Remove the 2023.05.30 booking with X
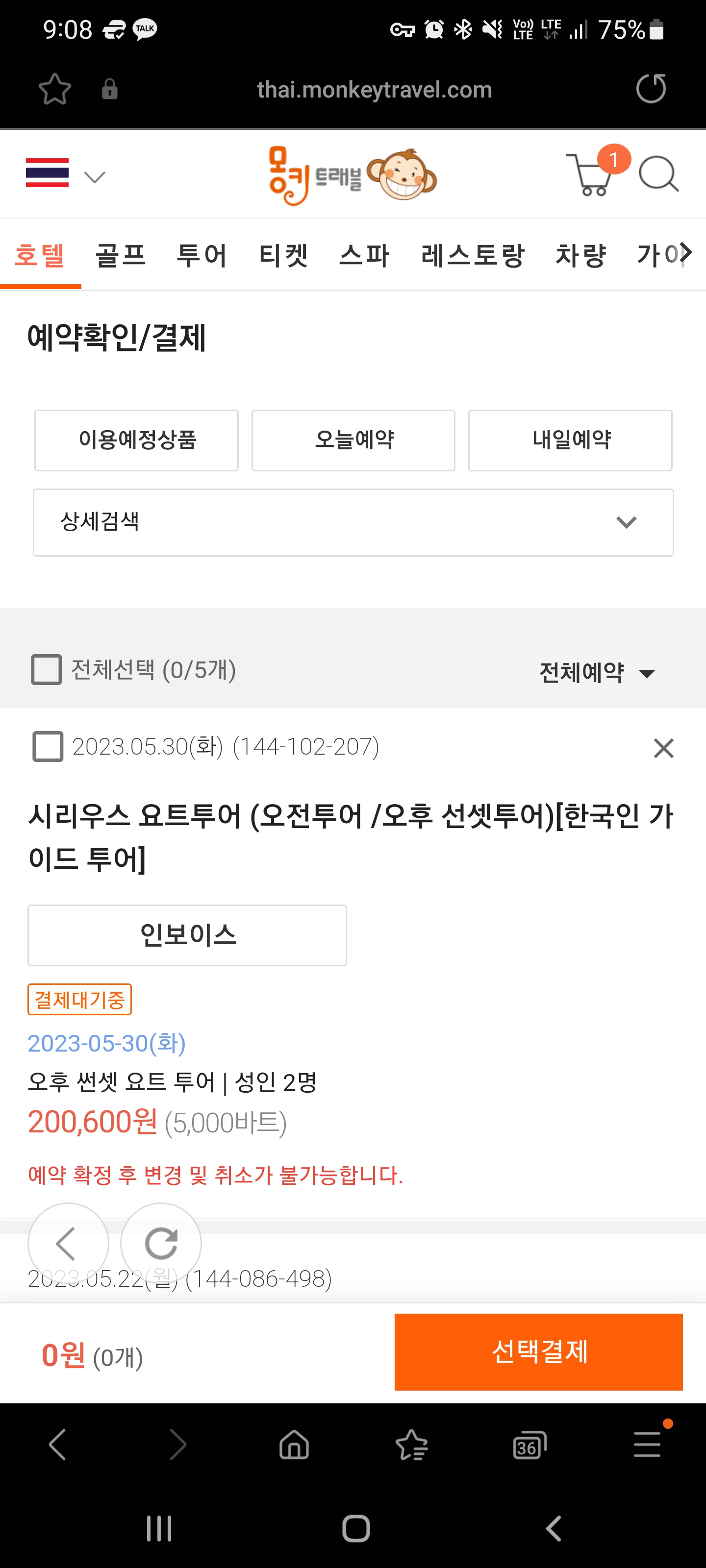706x1568 pixels. (663, 747)
